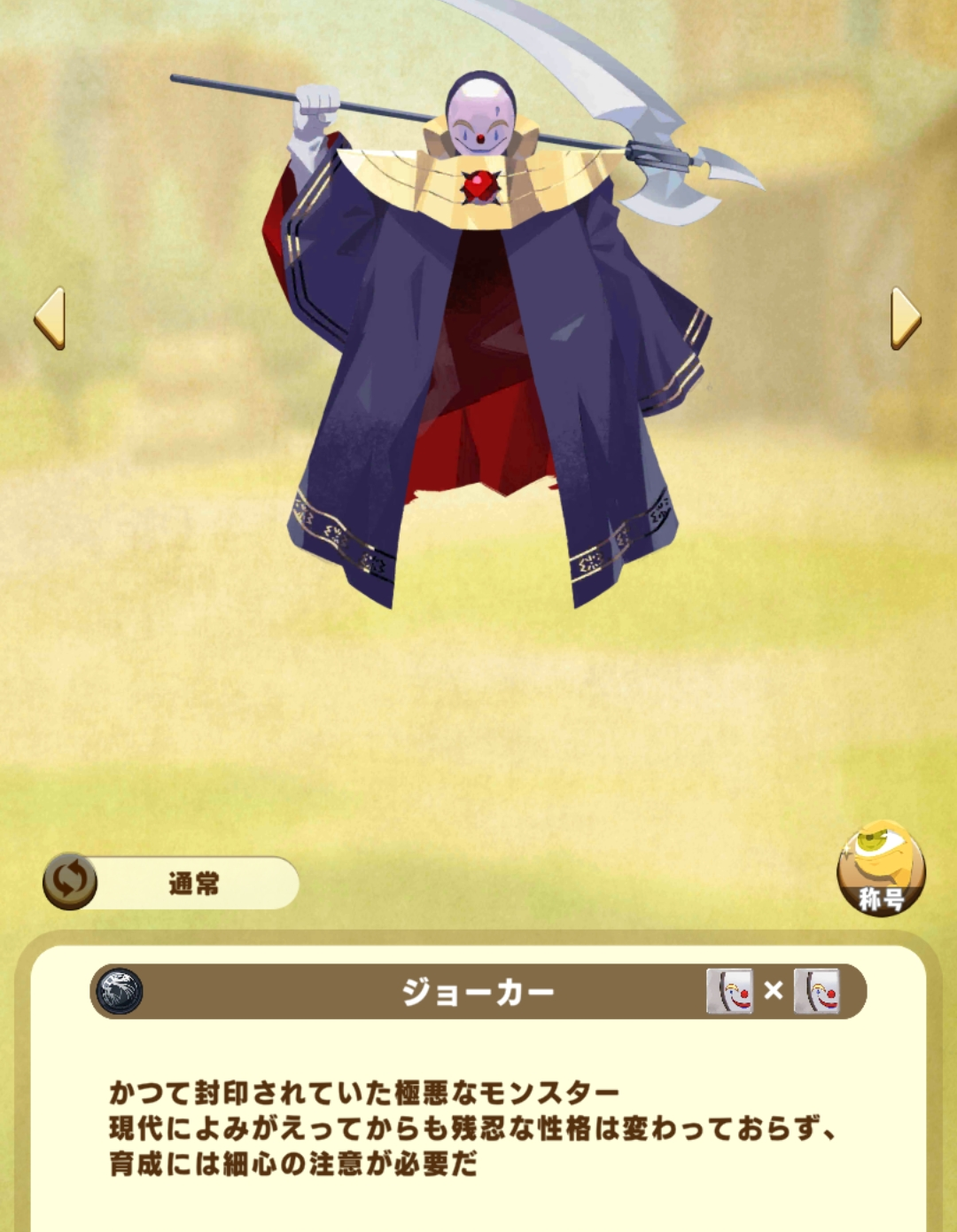The width and height of the screenshot is (957, 1232).
Task: Go to the previous monster with left arrow
Action: pyautogui.click(x=51, y=317)
